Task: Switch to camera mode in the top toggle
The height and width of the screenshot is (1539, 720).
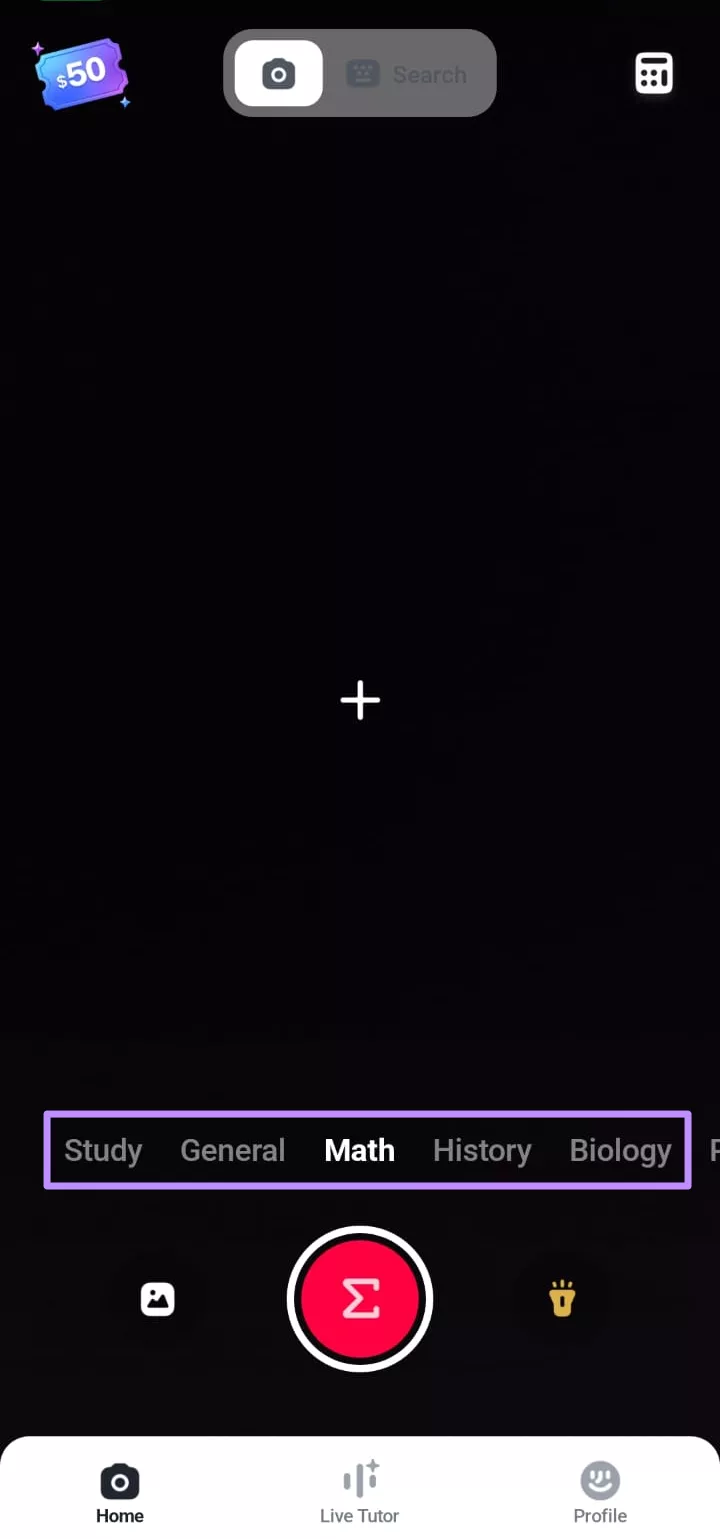Action: point(278,74)
